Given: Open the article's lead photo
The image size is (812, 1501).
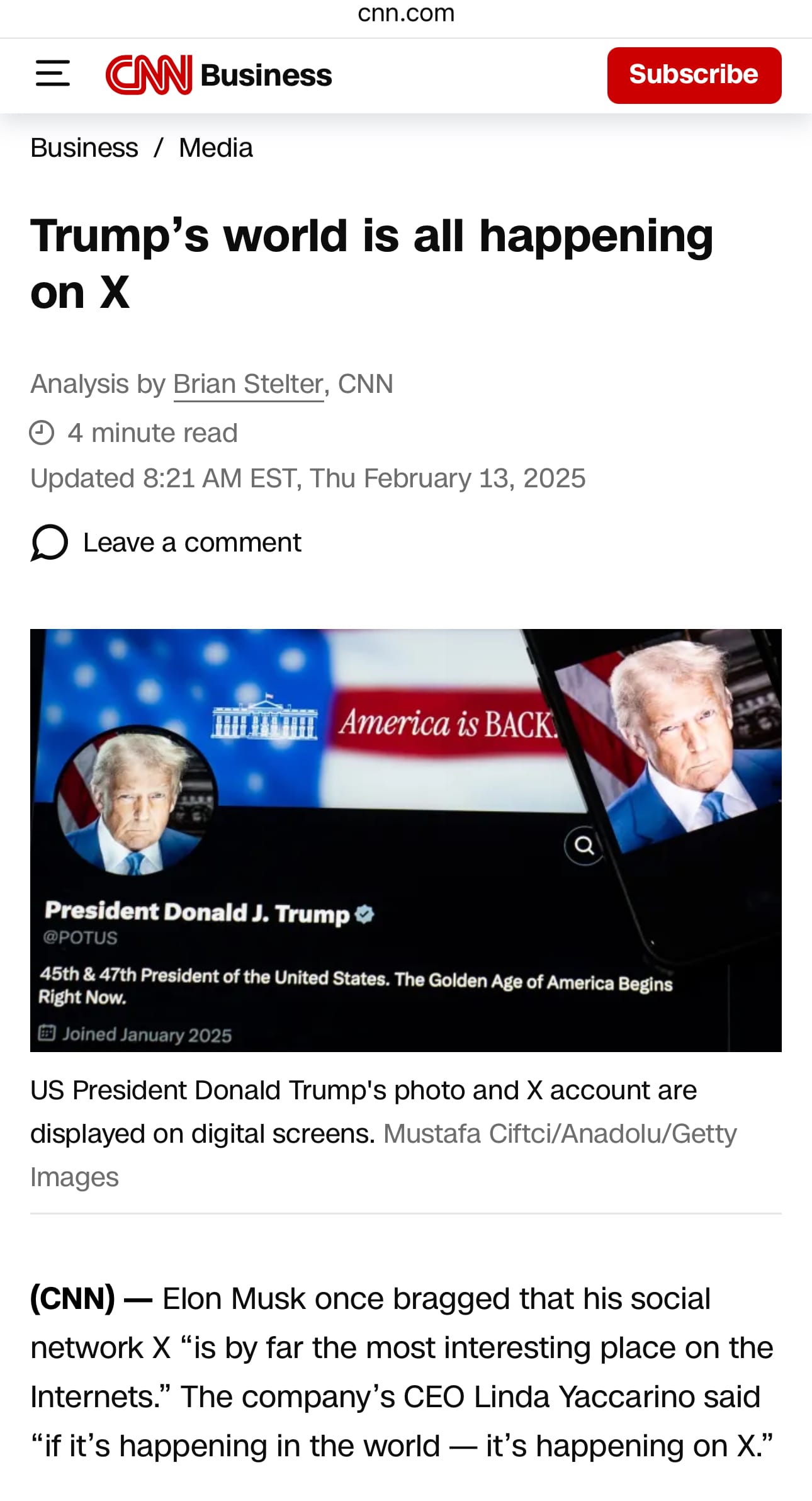Looking at the screenshot, I should tap(405, 840).
